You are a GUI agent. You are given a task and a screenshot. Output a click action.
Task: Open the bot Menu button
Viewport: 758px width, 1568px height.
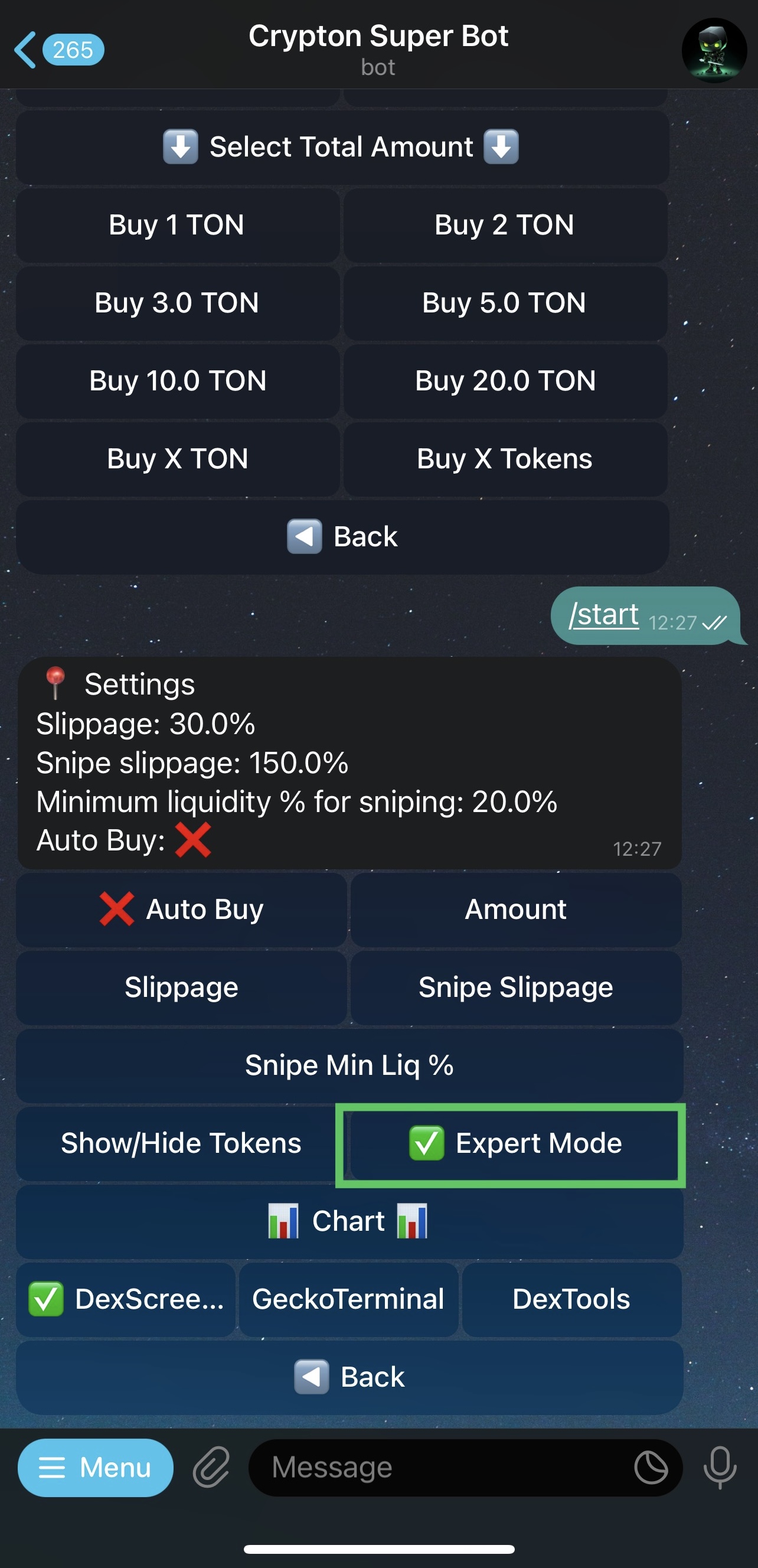tap(95, 1468)
